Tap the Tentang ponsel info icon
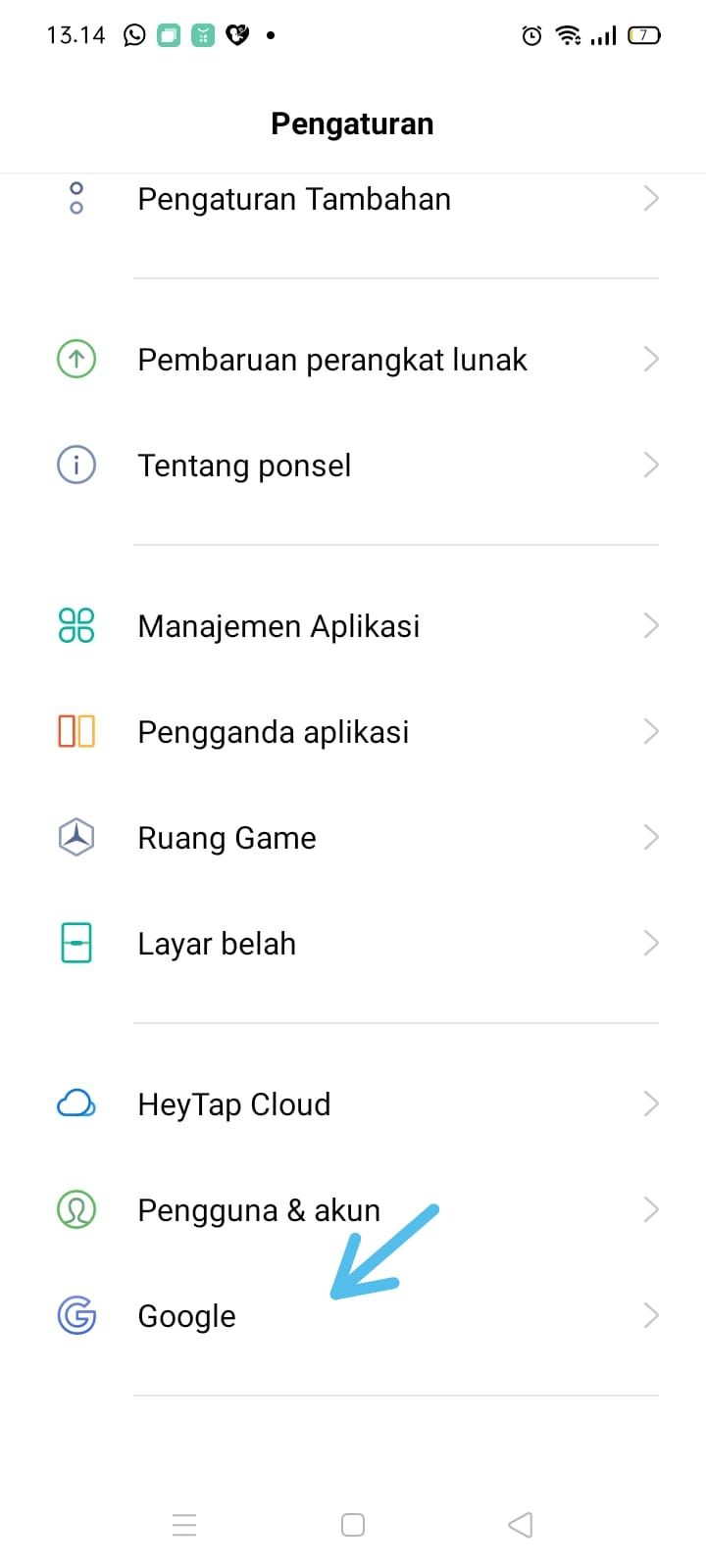Screen dimensions: 706x1568 (x=76, y=465)
